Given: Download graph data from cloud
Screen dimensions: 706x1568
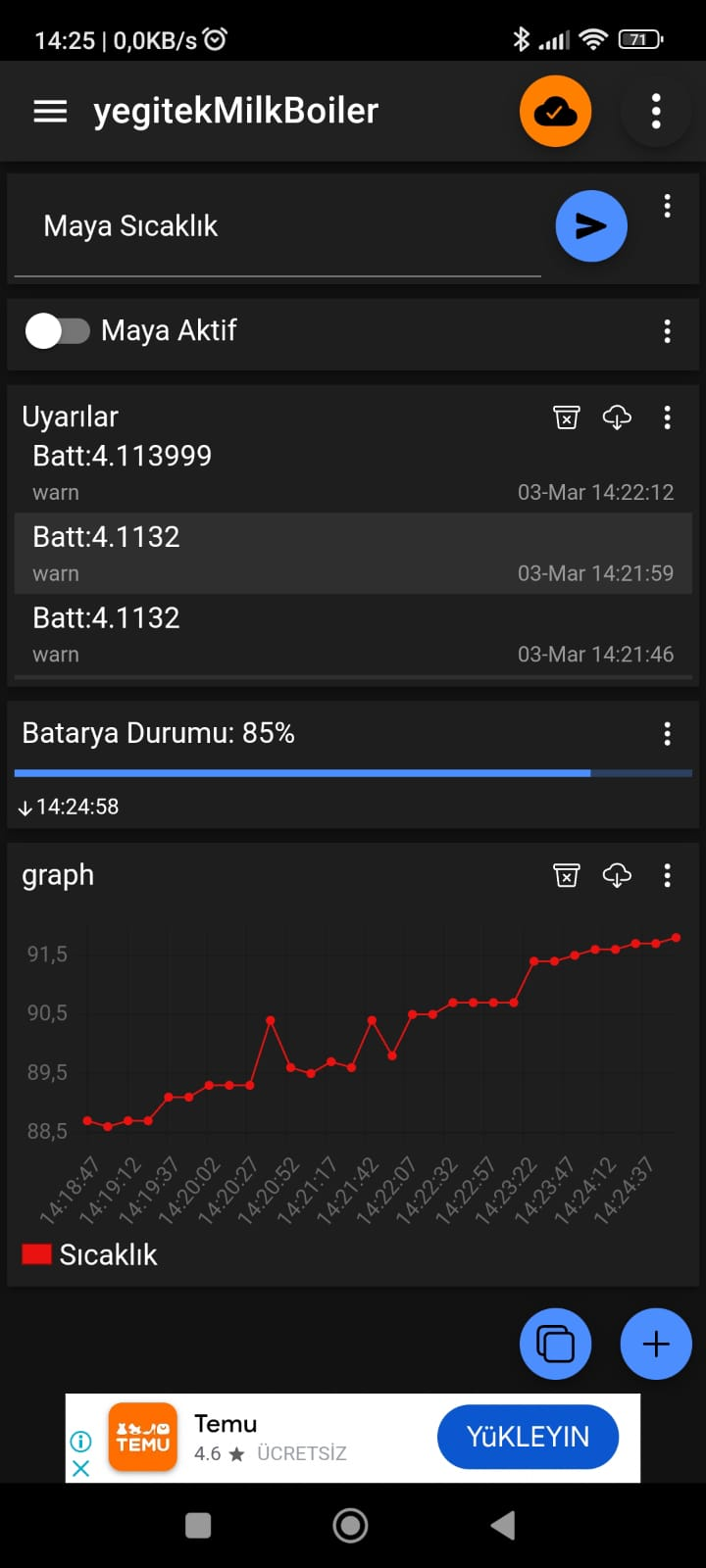Looking at the screenshot, I should point(617,875).
